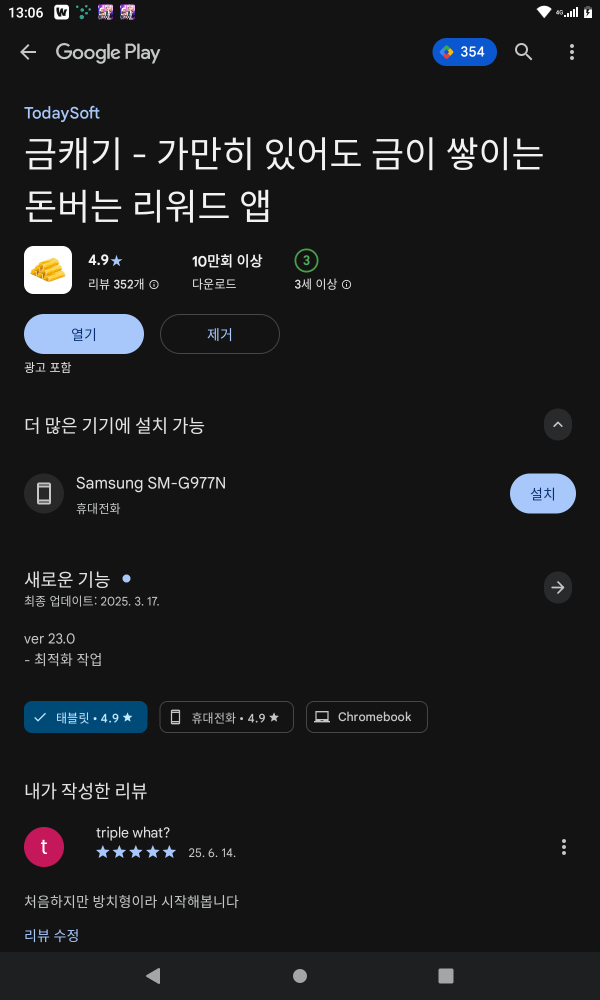Tap 제거 to uninstall the app

tap(219, 334)
